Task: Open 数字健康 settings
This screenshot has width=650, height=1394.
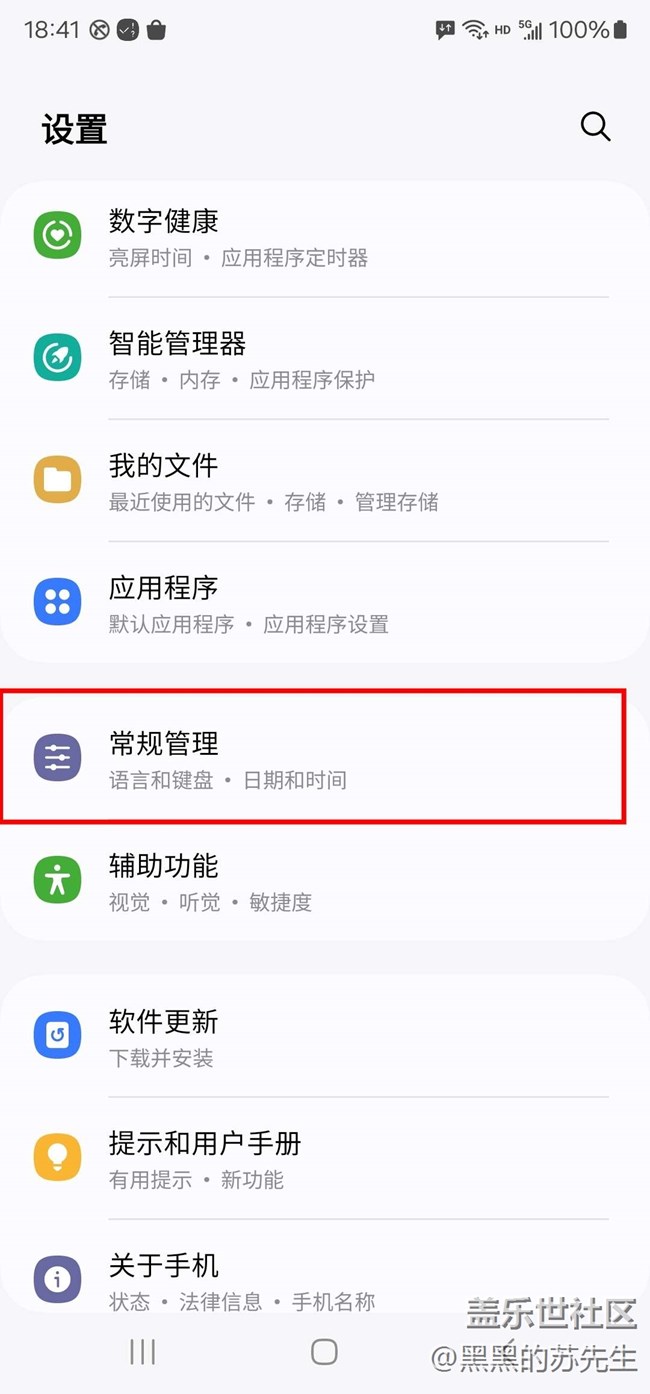Action: (325, 237)
